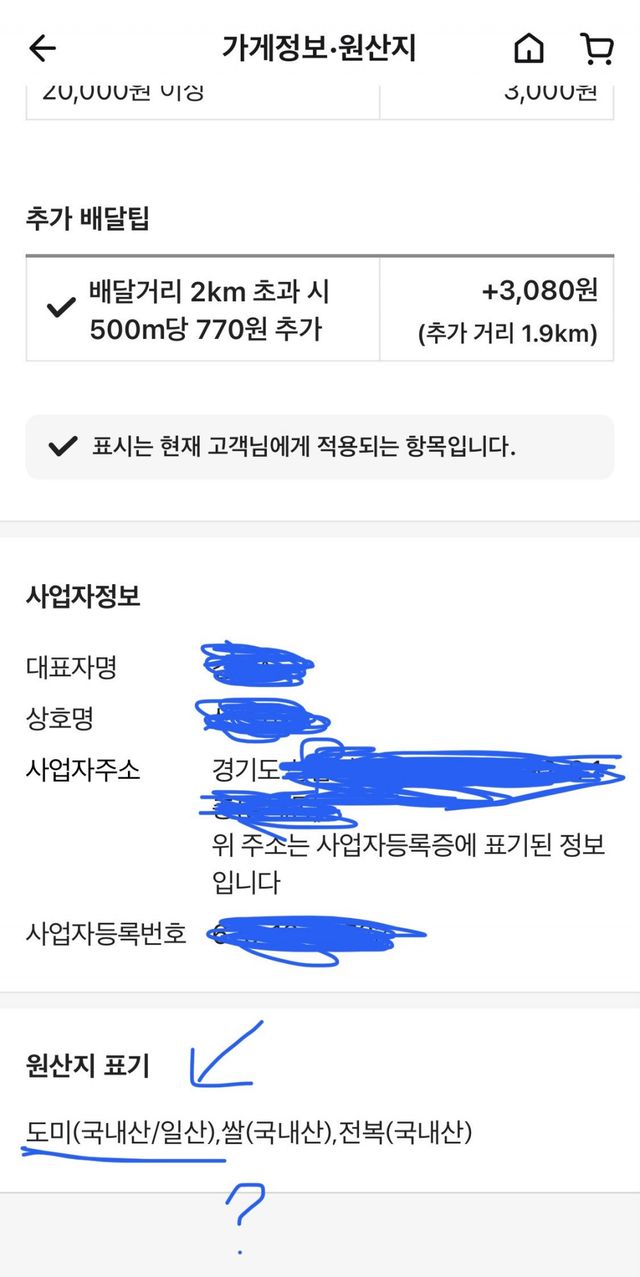Open the home icon in the header

pyautogui.click(x=529, y=48)
